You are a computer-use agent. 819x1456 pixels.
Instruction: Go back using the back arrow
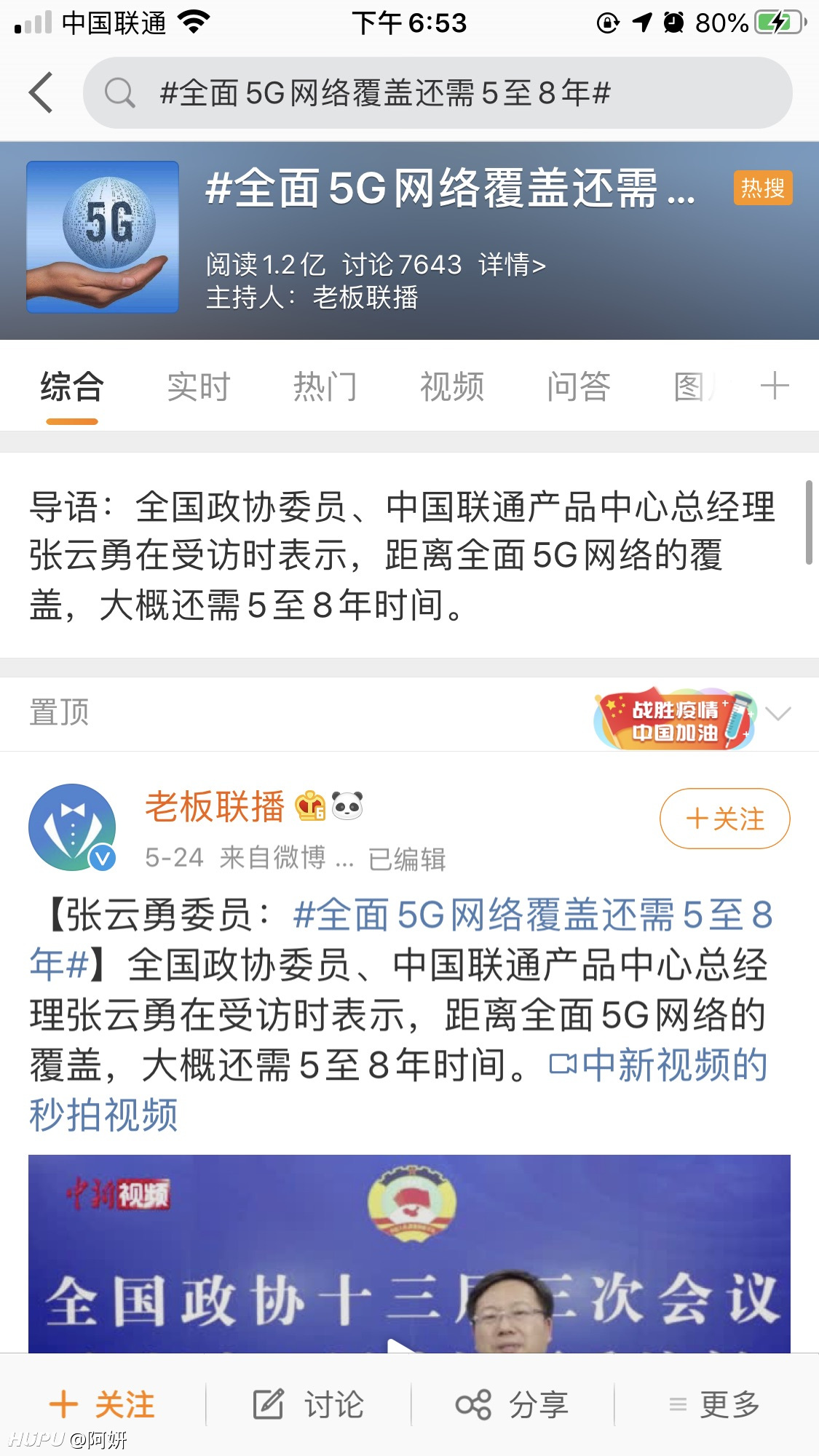click(41, 92)
